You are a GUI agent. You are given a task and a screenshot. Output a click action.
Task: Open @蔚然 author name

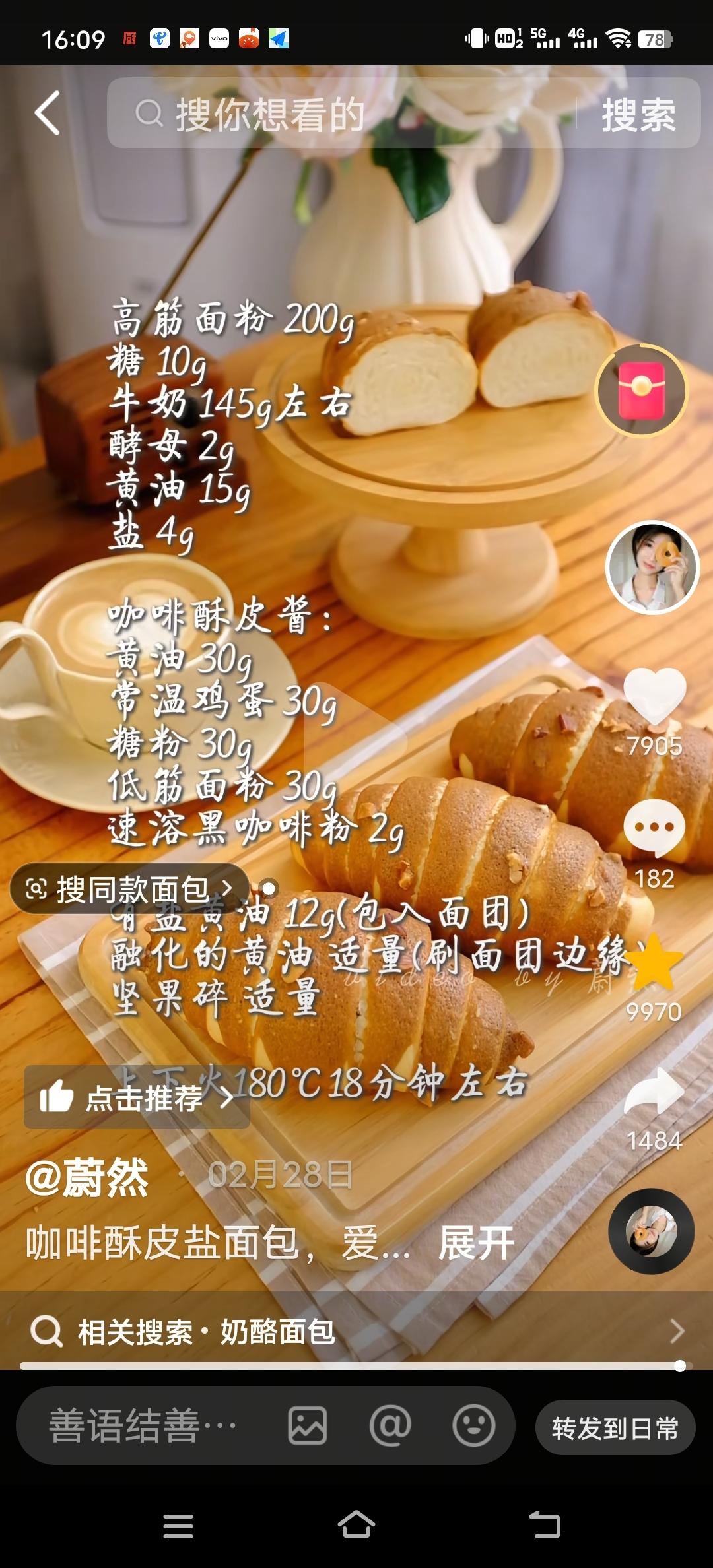87,1177
